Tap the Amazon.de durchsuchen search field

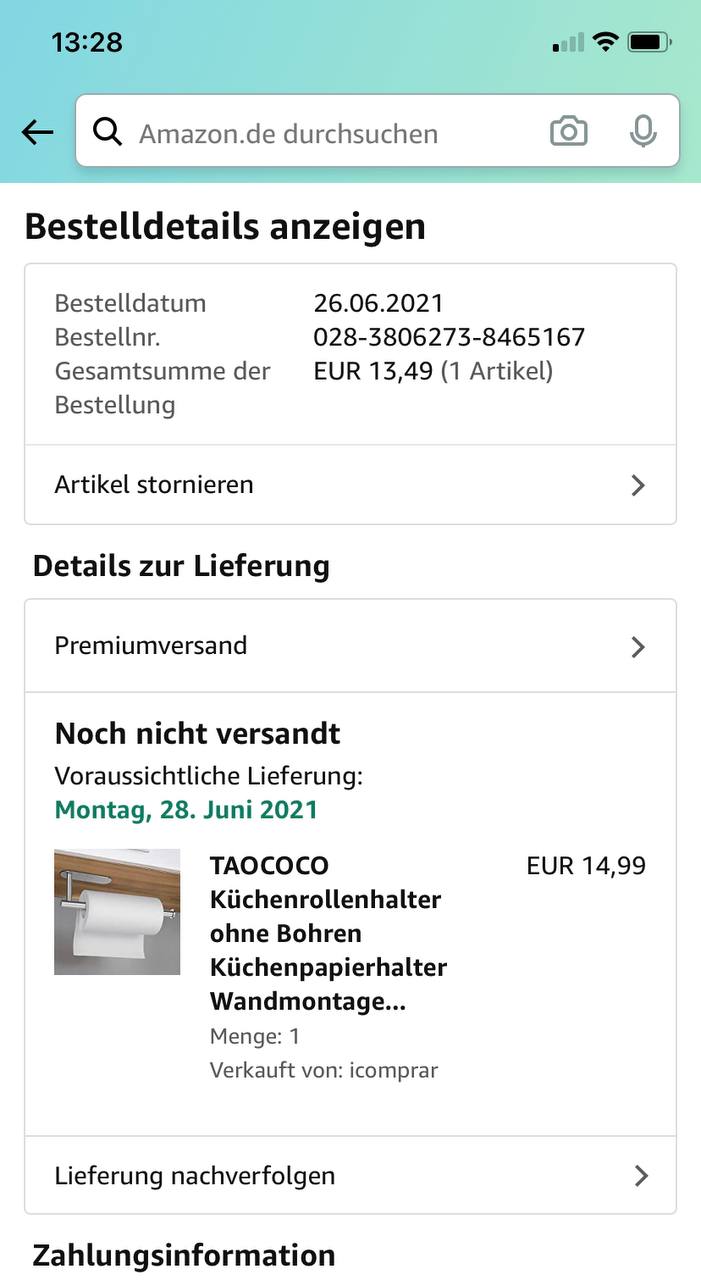point(300,133)
